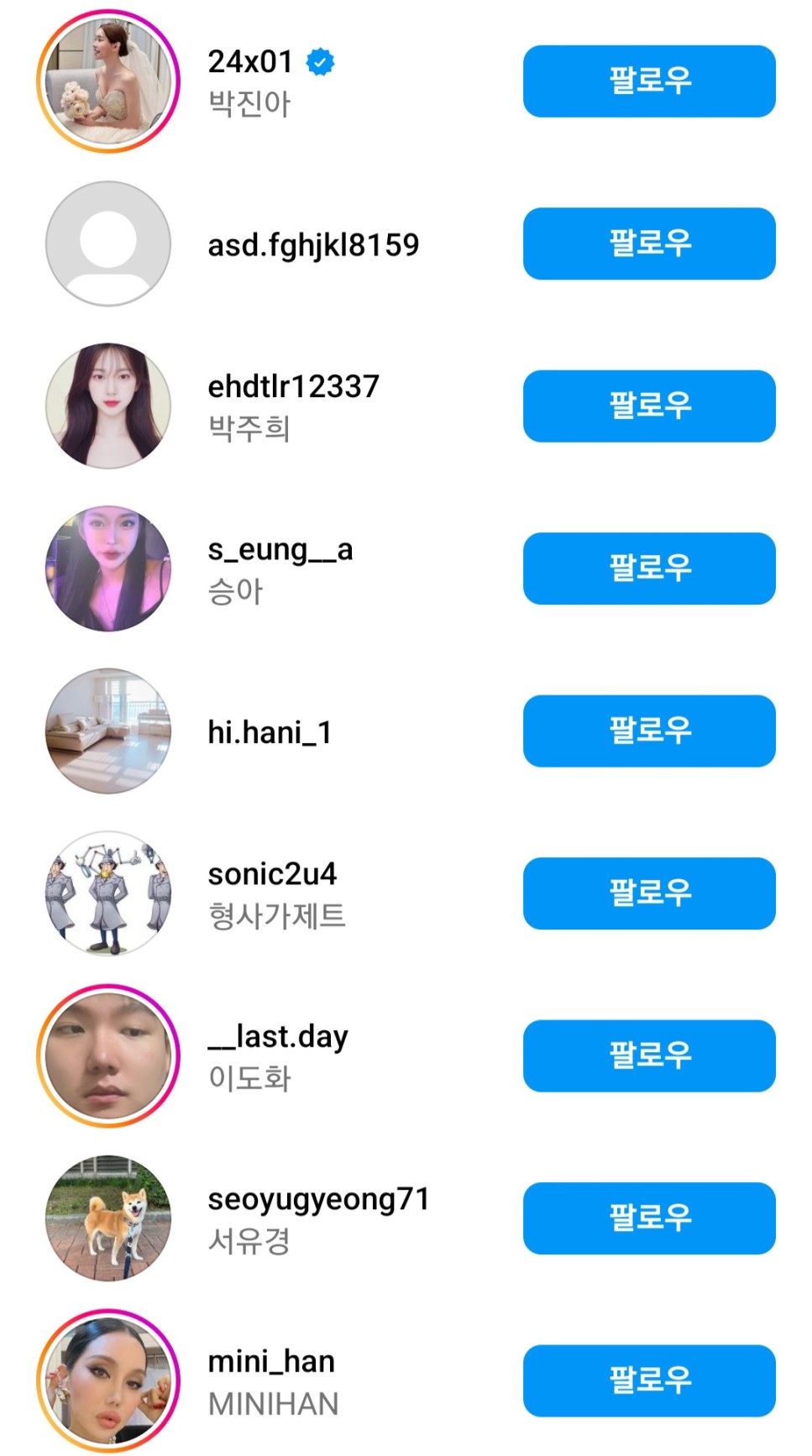Screen dimensions: 812x1456
Task: Open s_eung__a 승아 profile
Action: point(280,550)
